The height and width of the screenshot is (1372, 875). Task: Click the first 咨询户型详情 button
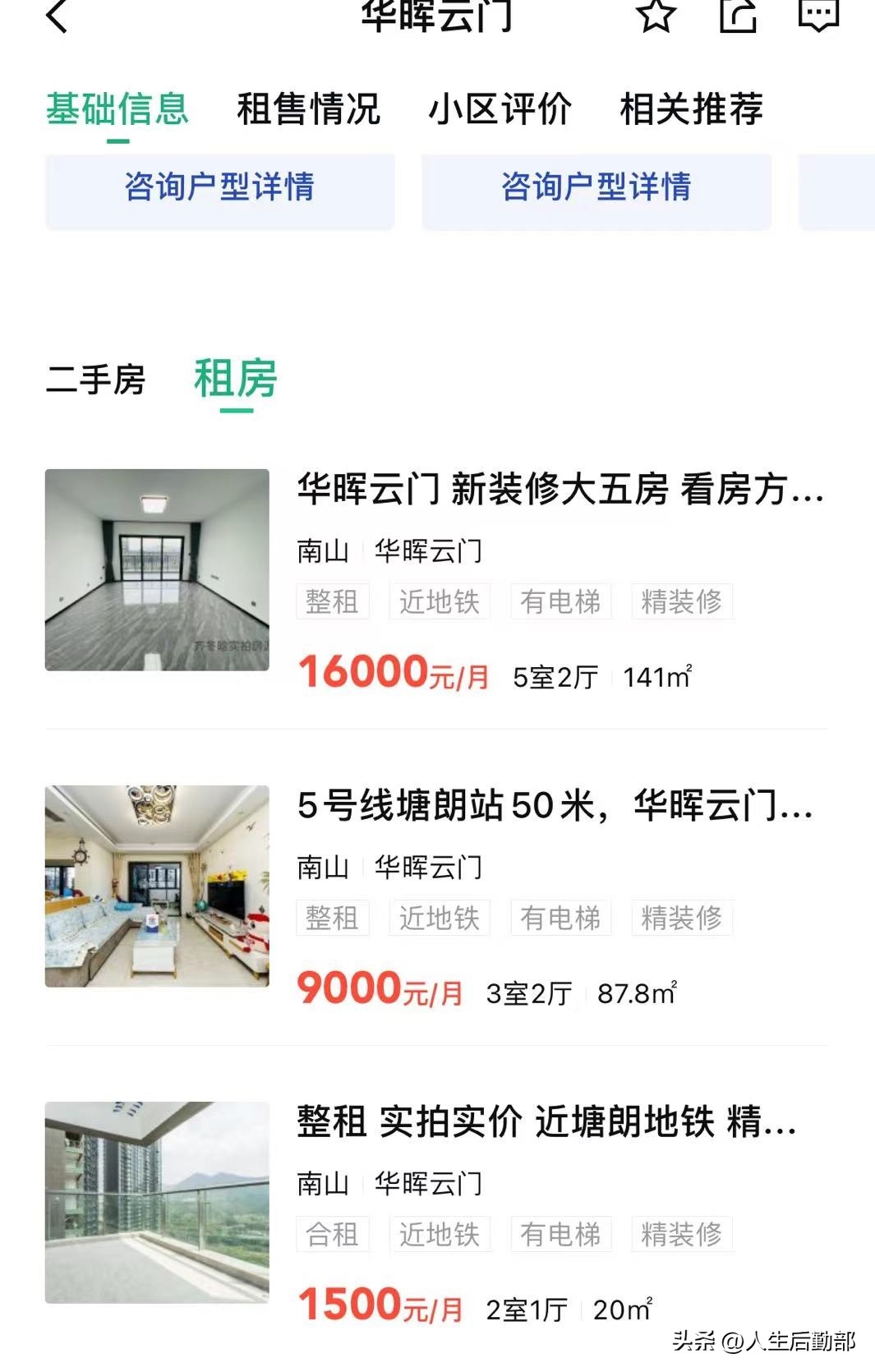coord(219,190)
